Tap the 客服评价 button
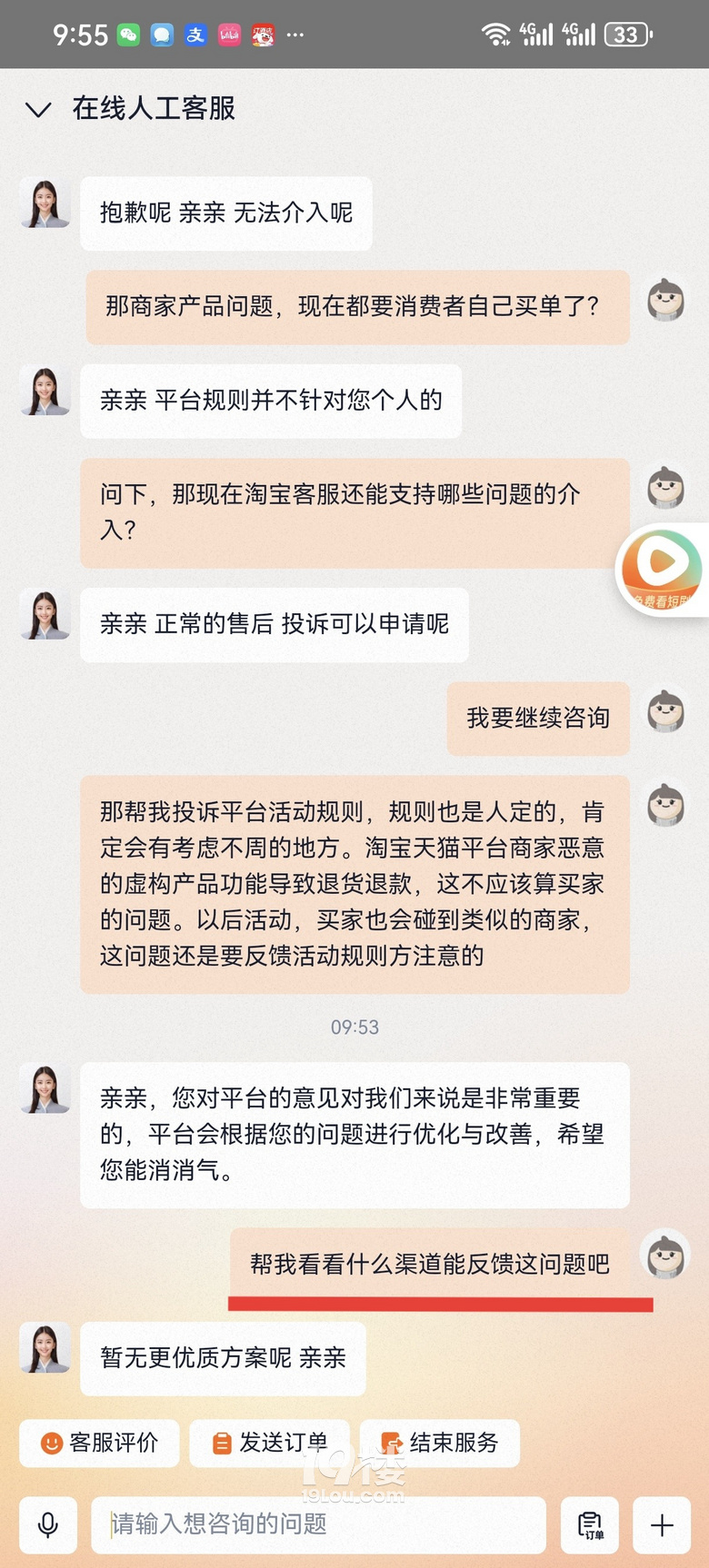This screenshot has height=1568, width=709. tap(100, 1443)
